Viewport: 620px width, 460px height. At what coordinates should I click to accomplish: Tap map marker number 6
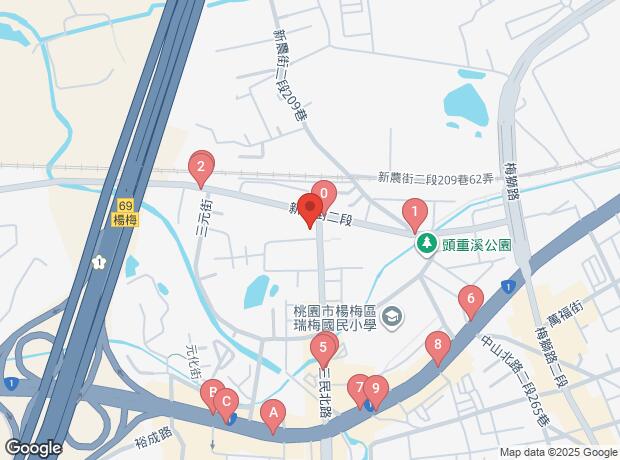470,299
